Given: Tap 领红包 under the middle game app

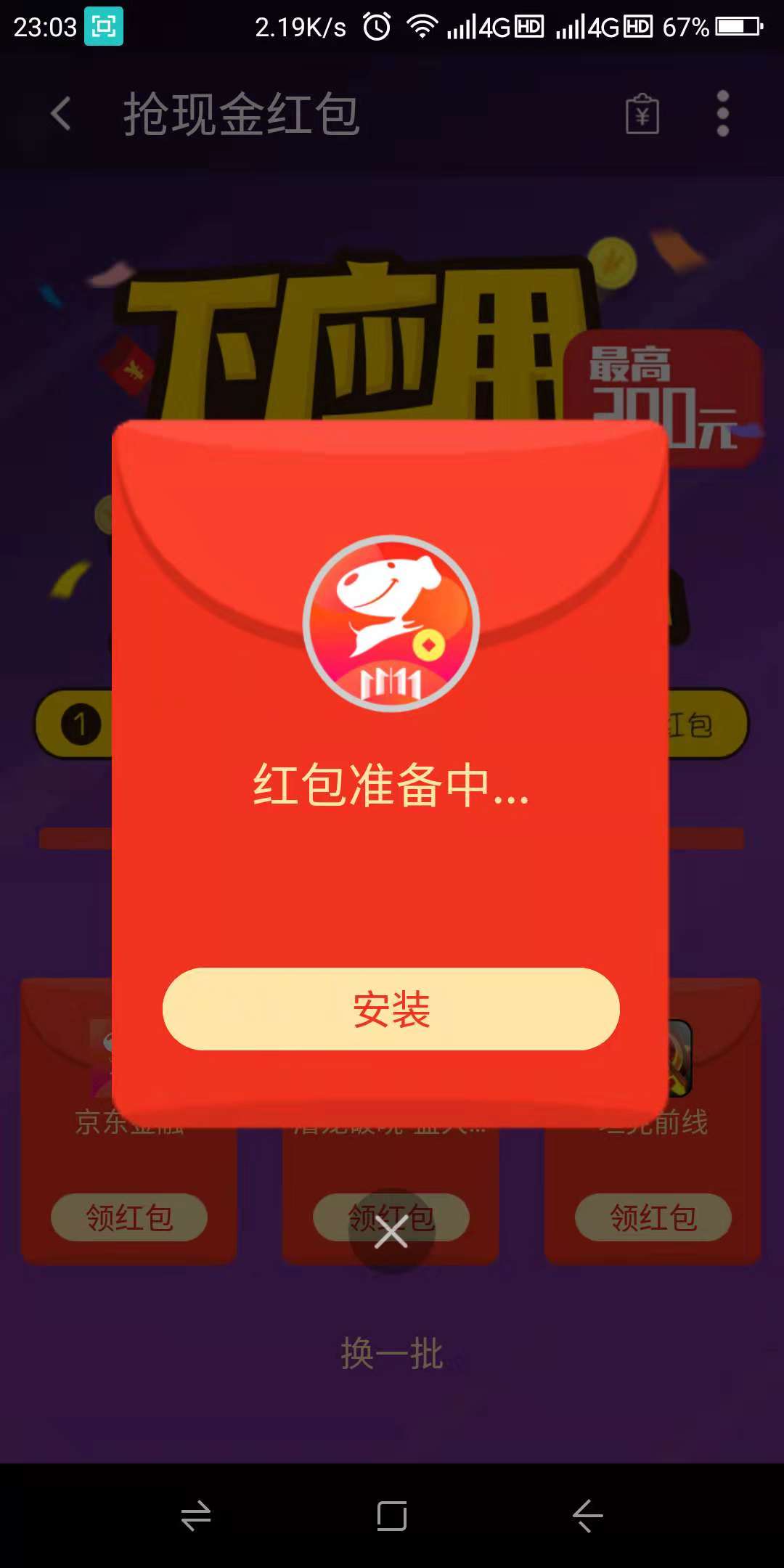Looking at the screenshot, I should point(391,1218).
